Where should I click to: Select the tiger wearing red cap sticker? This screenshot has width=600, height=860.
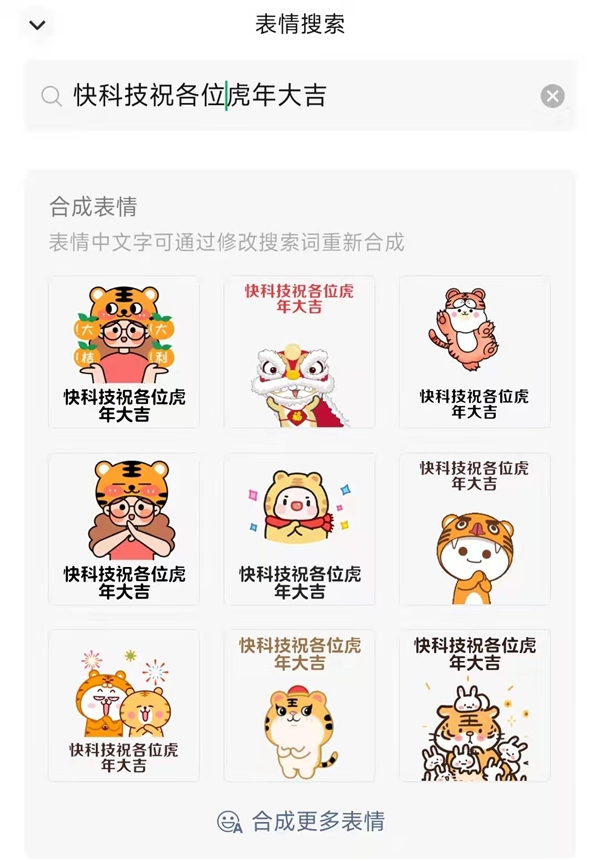pyautogui.click(x=299, y=705)
